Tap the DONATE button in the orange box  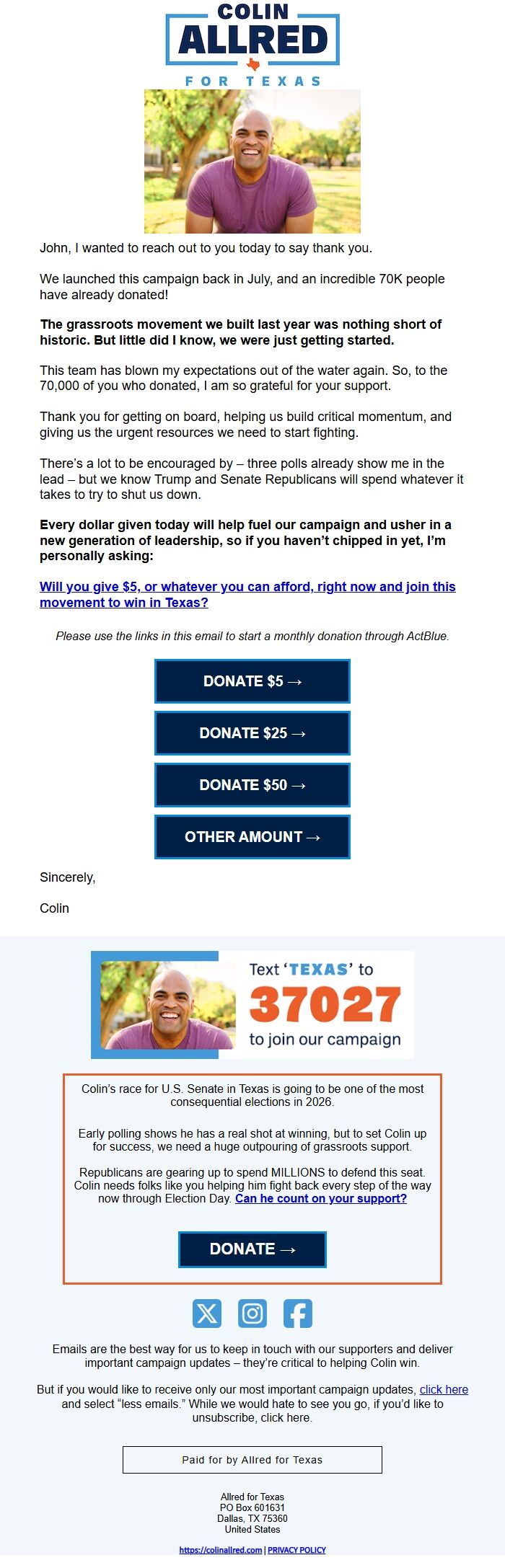tap(252, 1249)
